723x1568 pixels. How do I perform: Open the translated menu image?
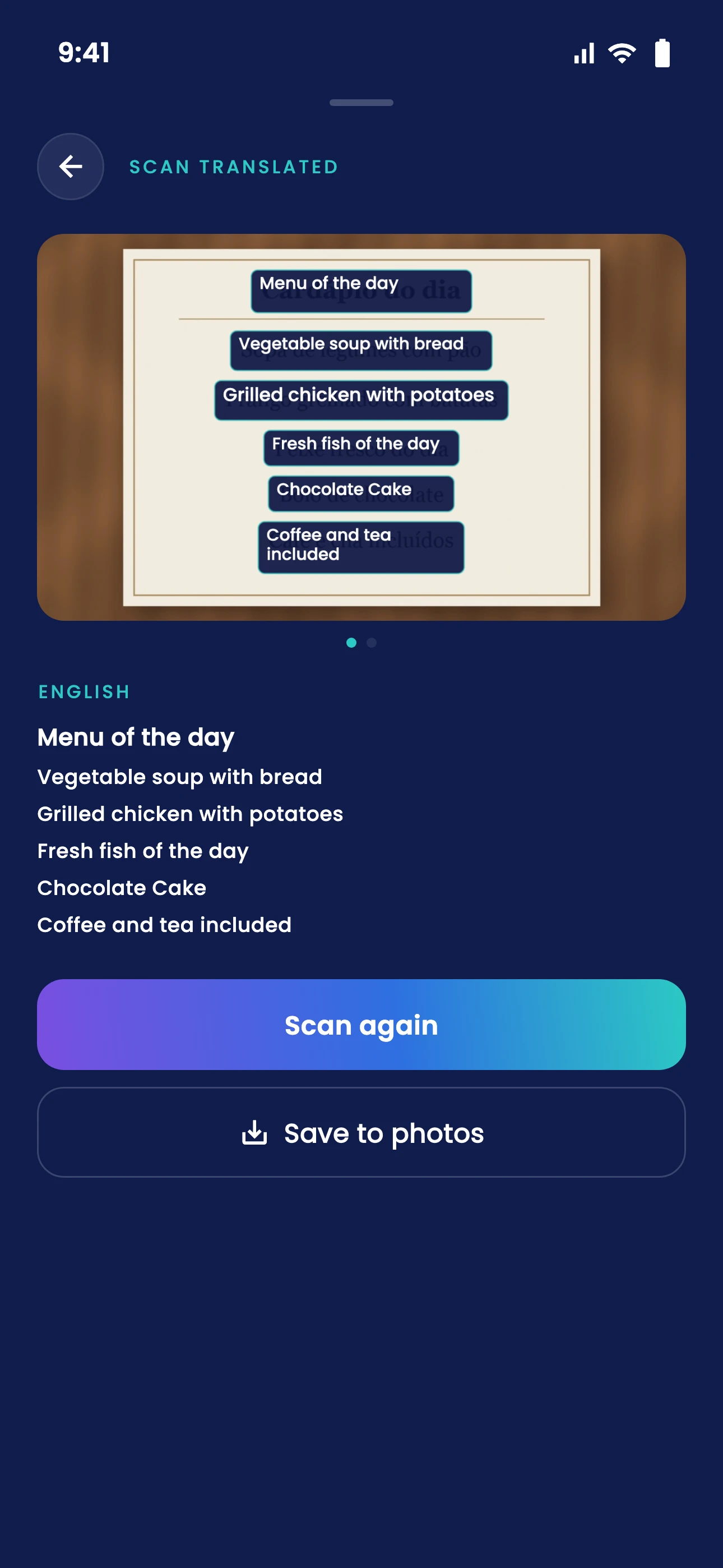(361, 427)
